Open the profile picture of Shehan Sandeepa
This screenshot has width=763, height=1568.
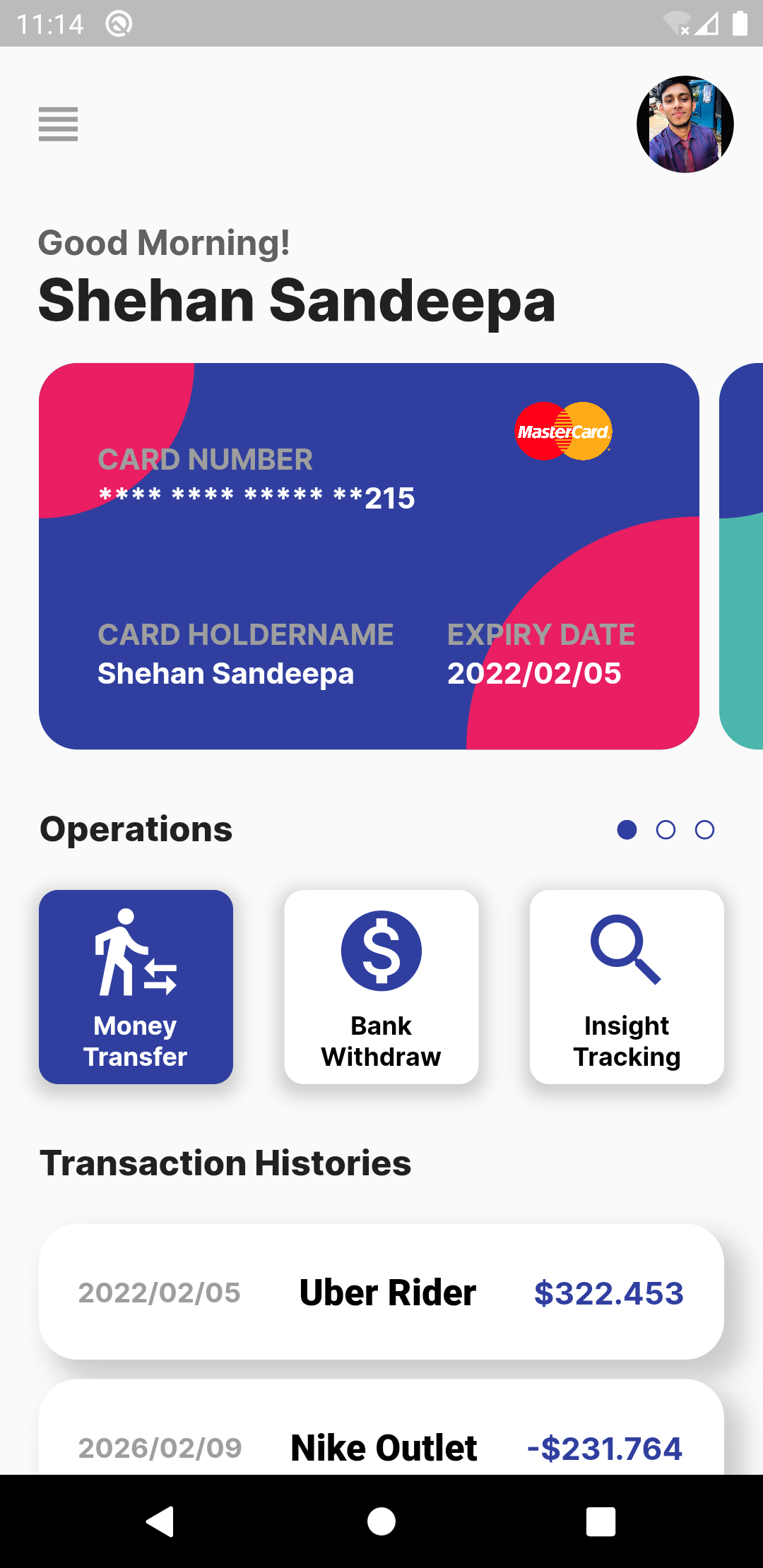click(x=684, y=124)
